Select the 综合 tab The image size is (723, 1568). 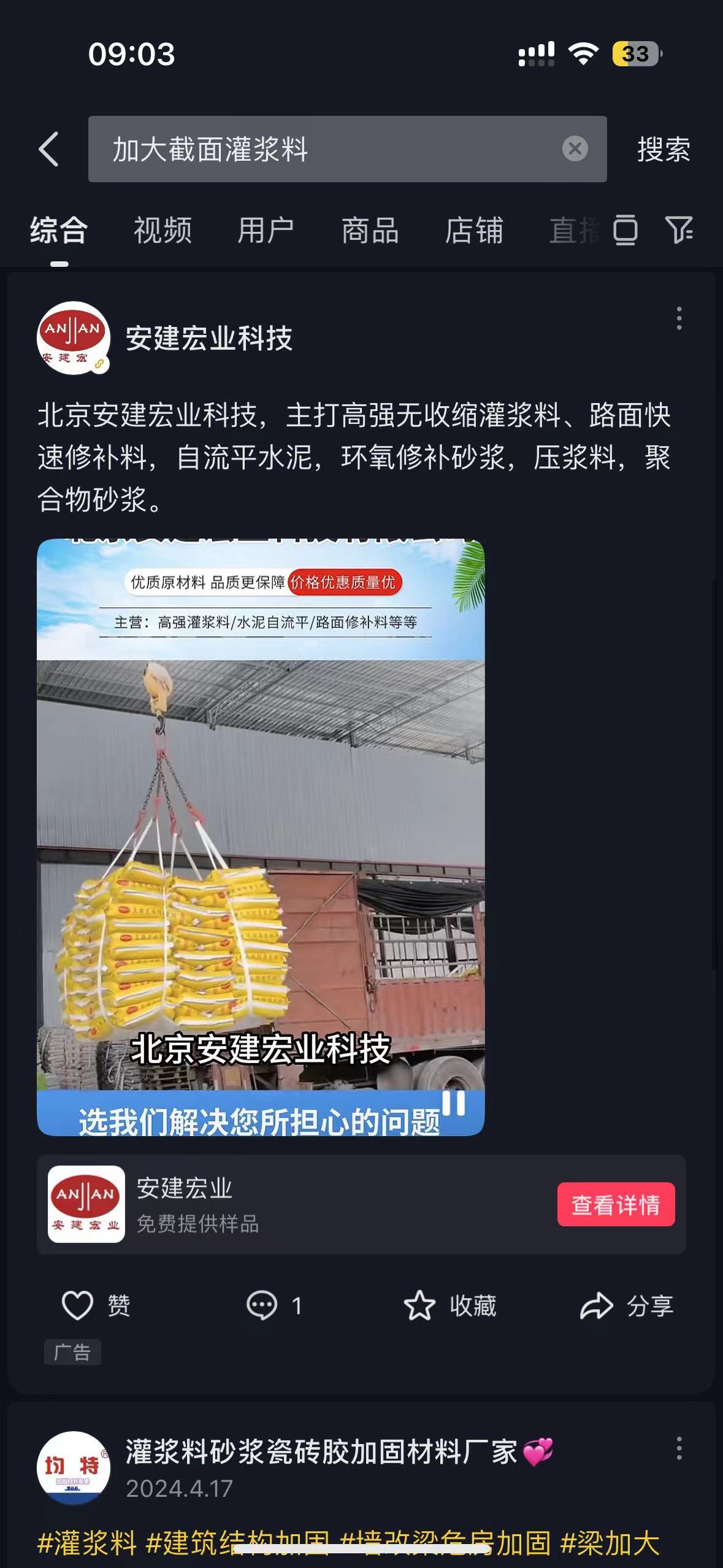59,231
